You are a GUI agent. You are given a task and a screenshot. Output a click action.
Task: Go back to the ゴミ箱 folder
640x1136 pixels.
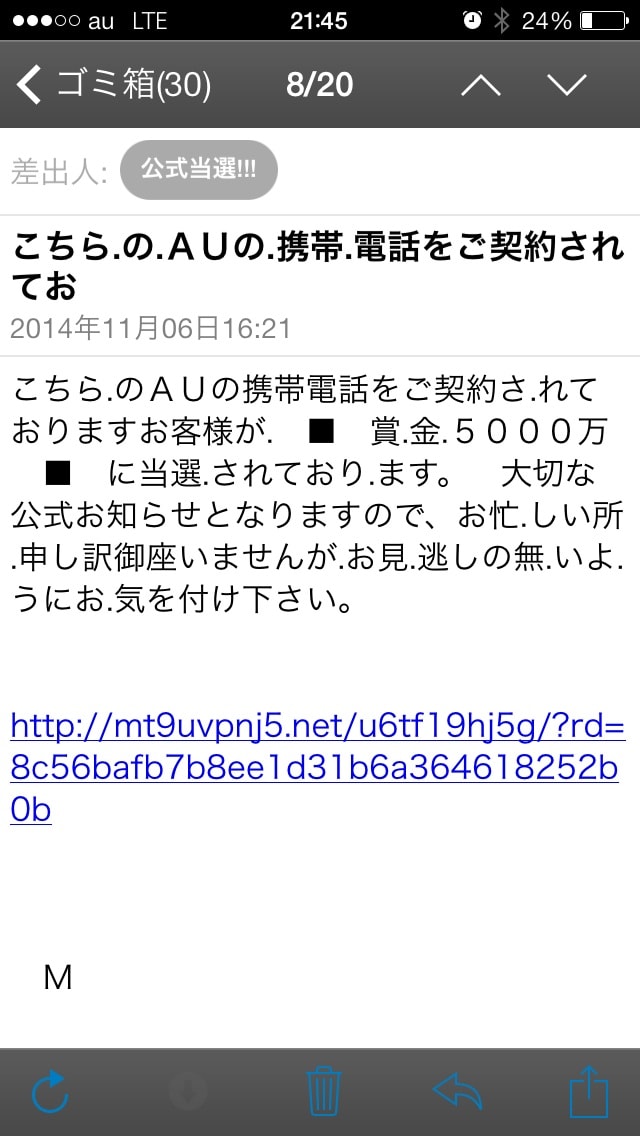click(x=114, y=85)
